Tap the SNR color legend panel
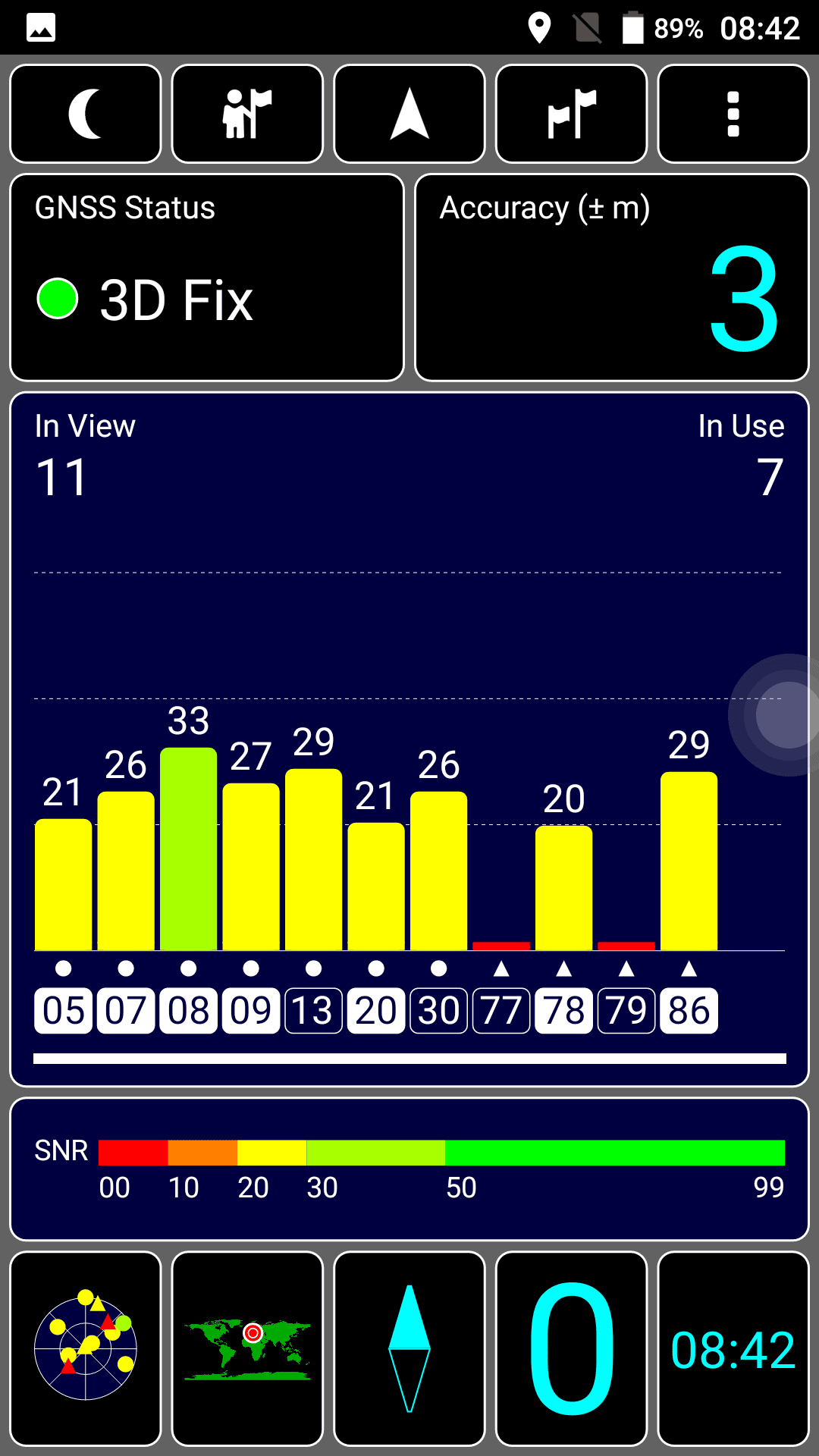The height and width of the screenshot is (1456, 819). pyautogui.click(x=409, y=1169)
